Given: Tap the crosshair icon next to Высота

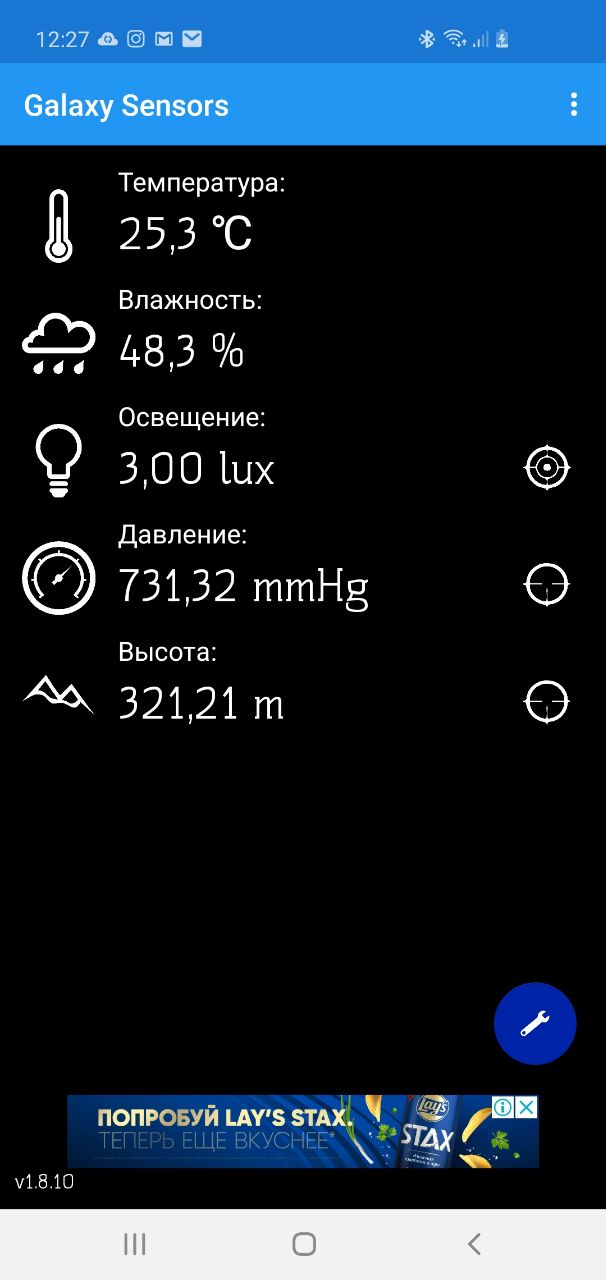Looking at the screenshot, I should 547,702.
